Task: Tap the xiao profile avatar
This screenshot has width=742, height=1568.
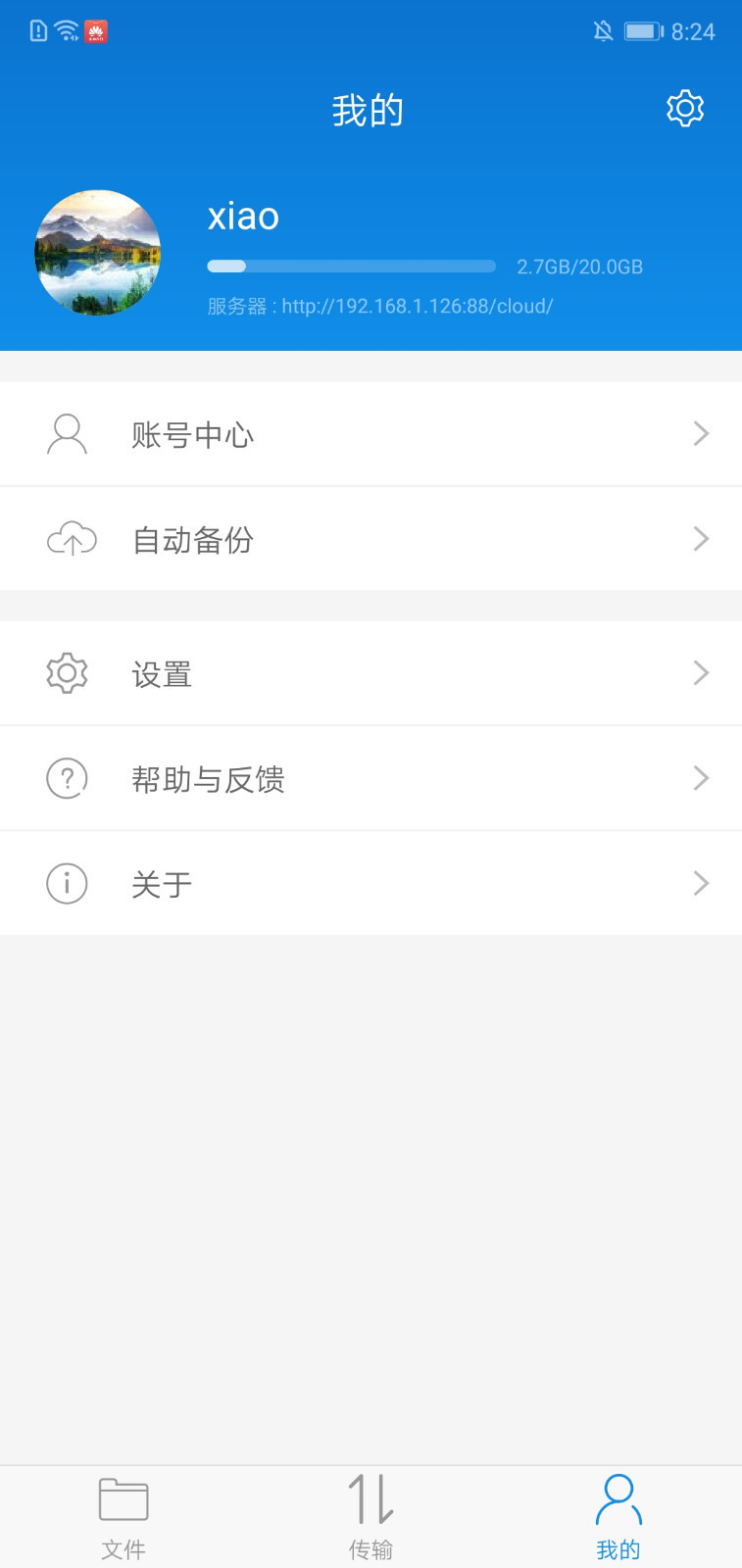Action: tap(98, 253)
